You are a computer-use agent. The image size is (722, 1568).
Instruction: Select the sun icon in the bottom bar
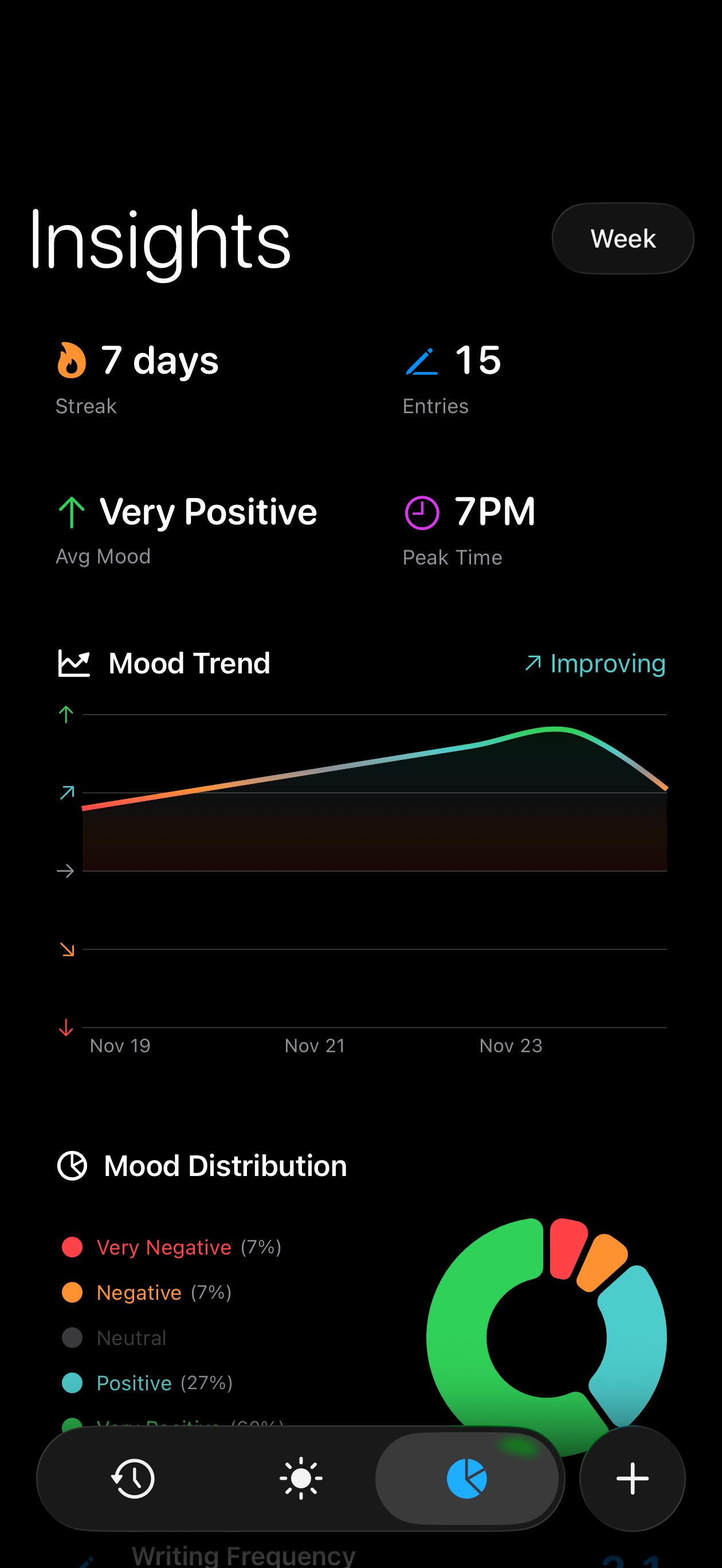click(x=301, y=1479)
